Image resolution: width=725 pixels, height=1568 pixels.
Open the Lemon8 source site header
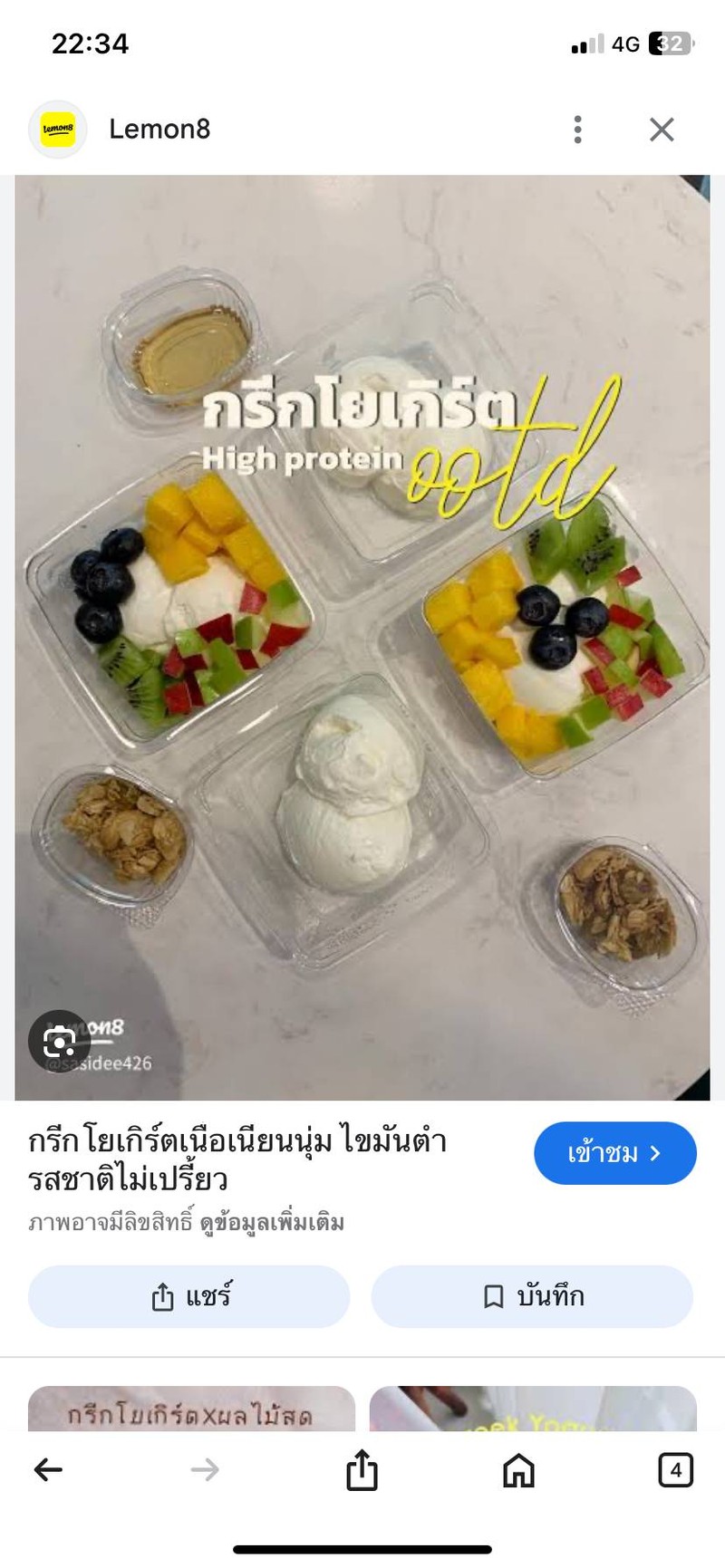coord(159,130)
